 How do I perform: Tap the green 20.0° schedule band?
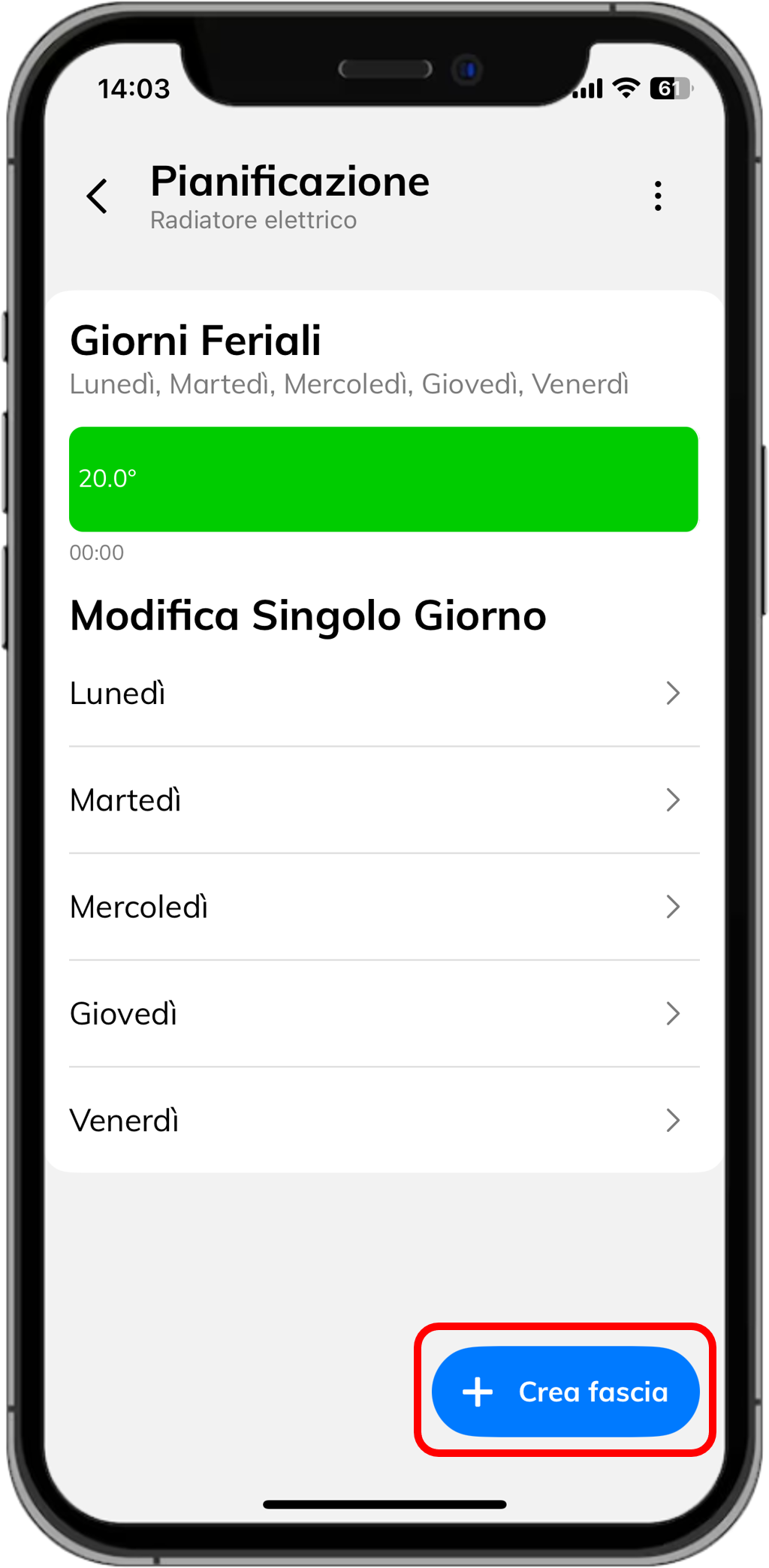(x=384, y=479)
